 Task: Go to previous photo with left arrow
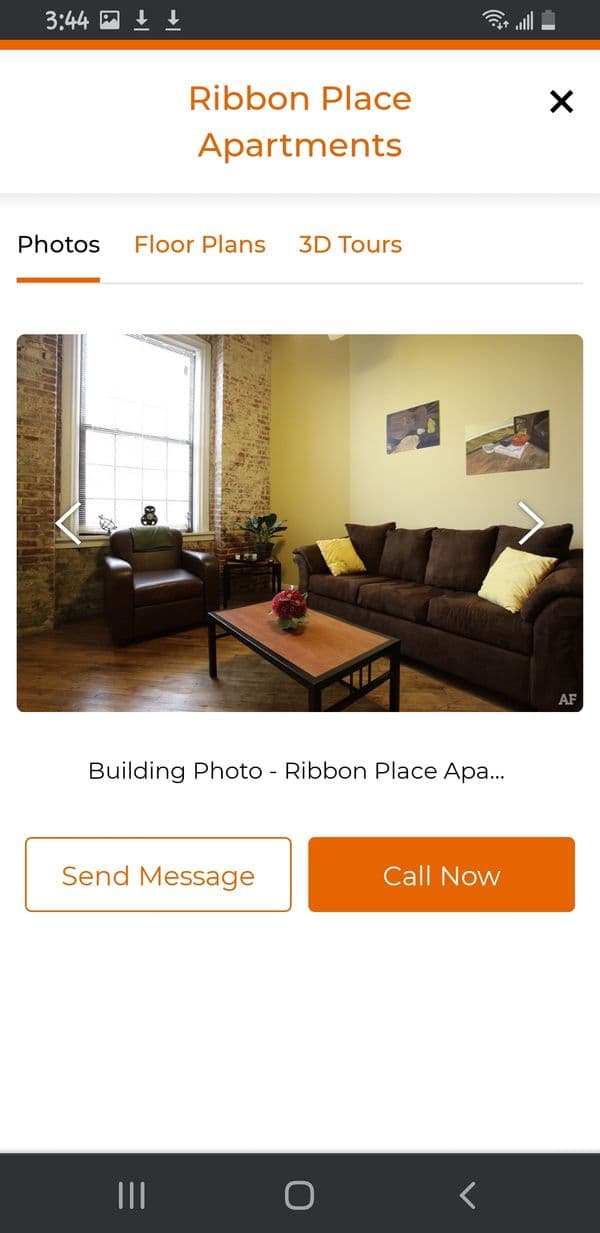pyautogui.click(x=69, y=522)
